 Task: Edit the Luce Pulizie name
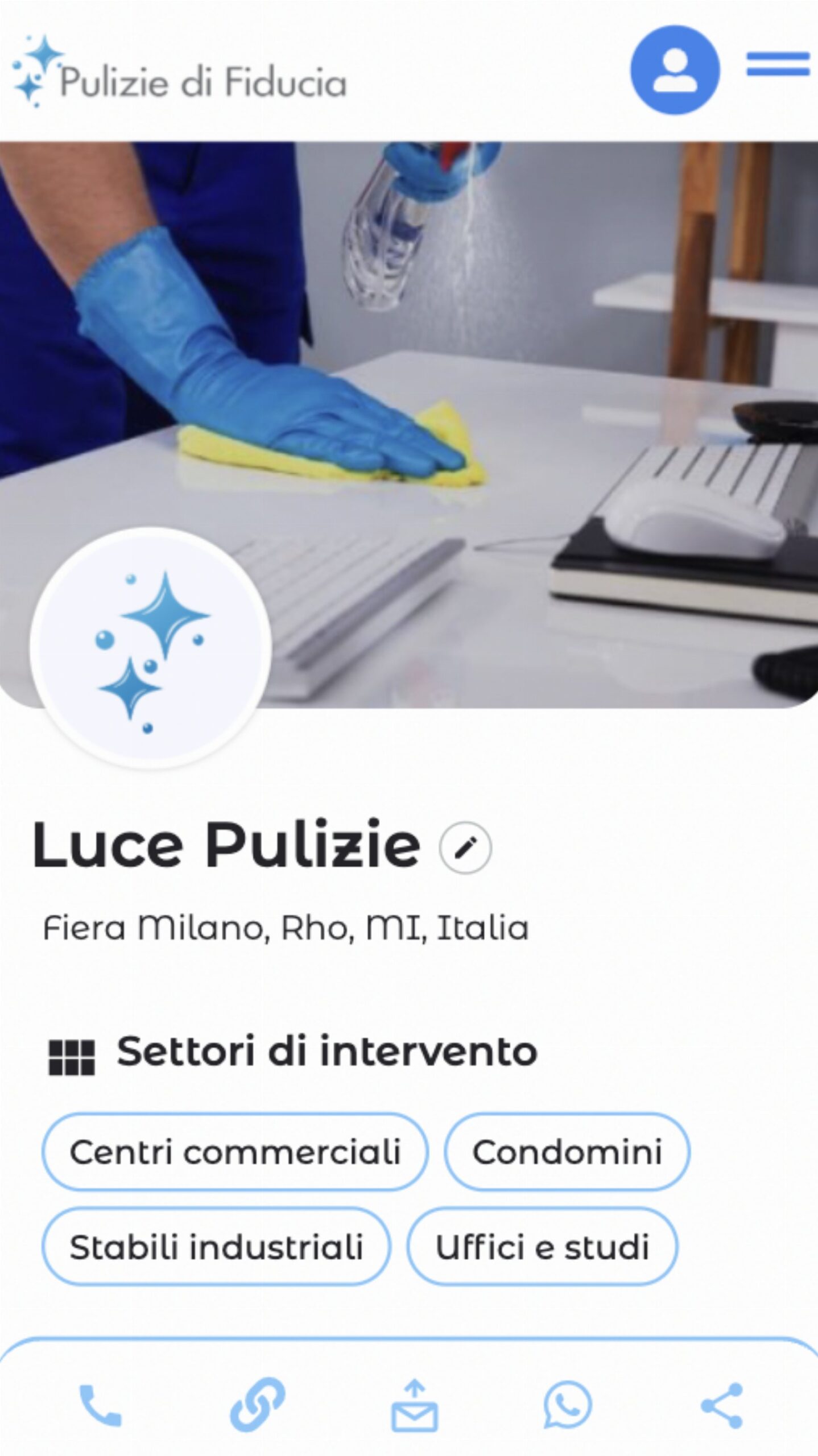pyautogui.click(x=465, y=847)
